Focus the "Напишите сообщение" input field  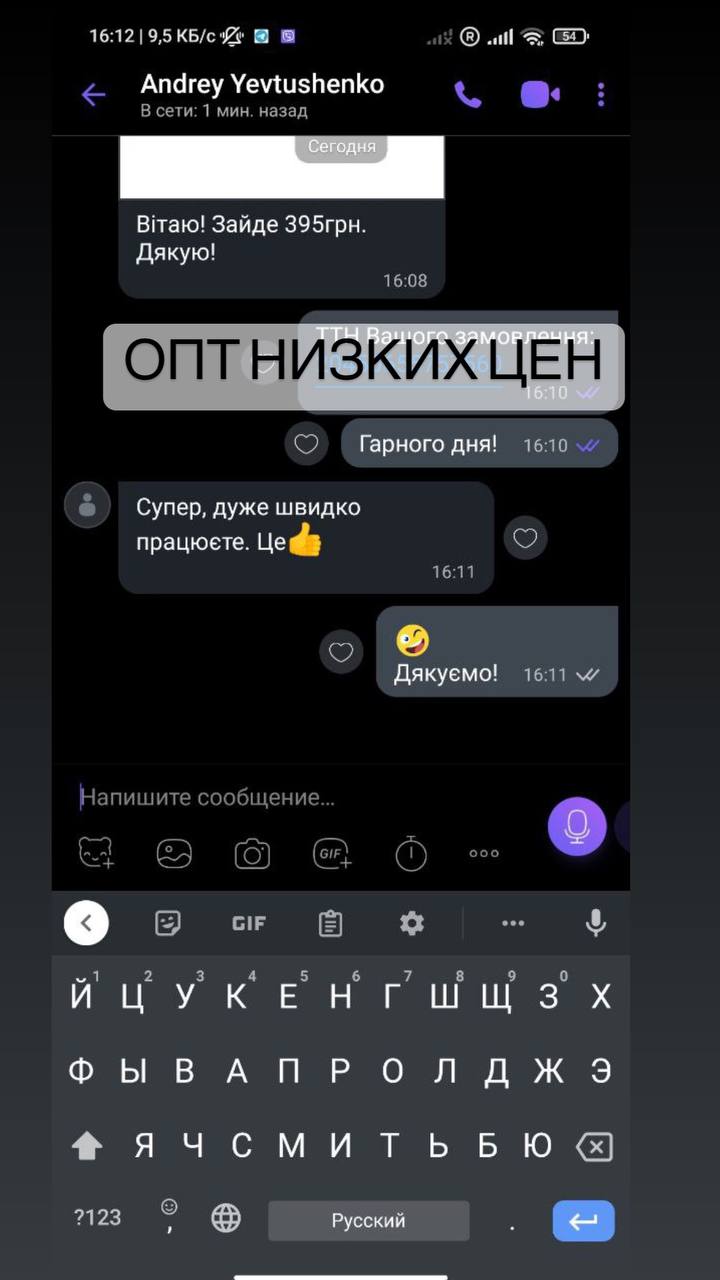[x=300, y=797]
